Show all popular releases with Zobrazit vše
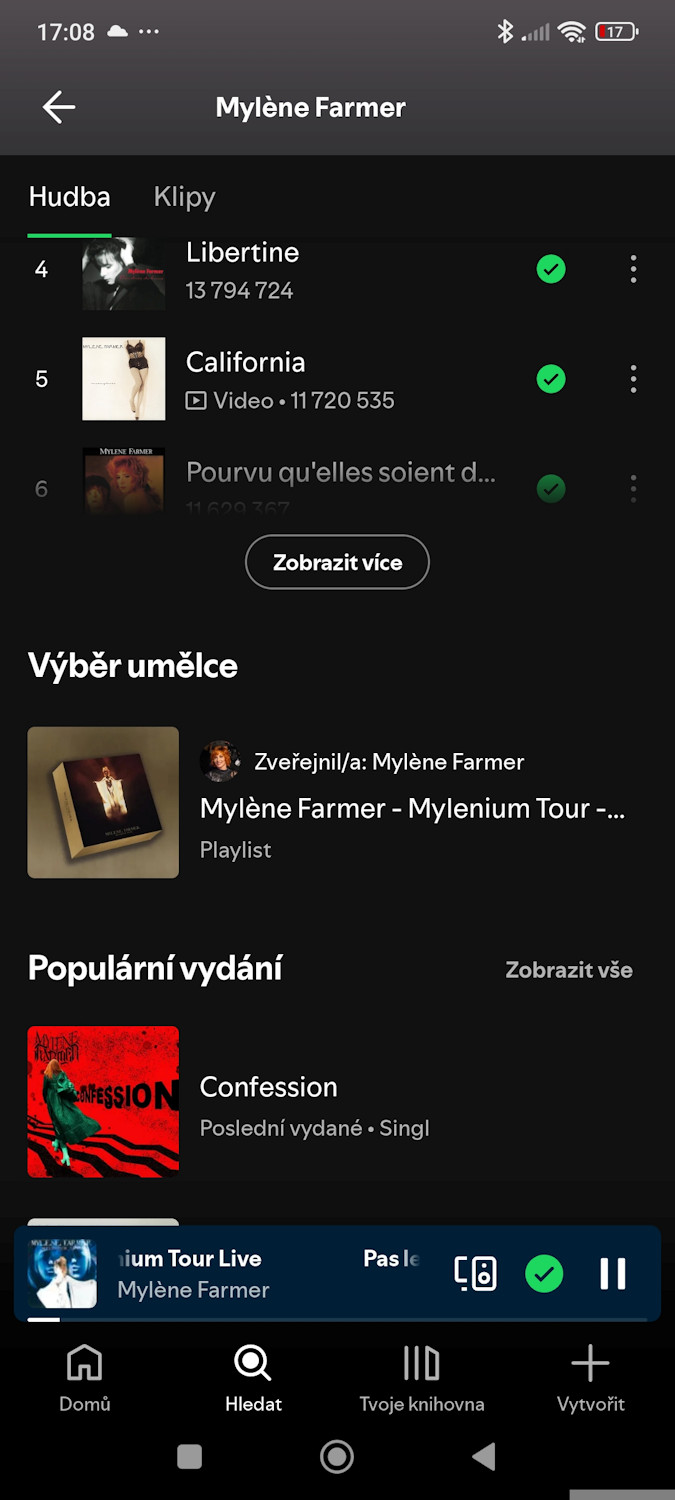Screen dimensions: 675x1500 (x=568, y=969)
